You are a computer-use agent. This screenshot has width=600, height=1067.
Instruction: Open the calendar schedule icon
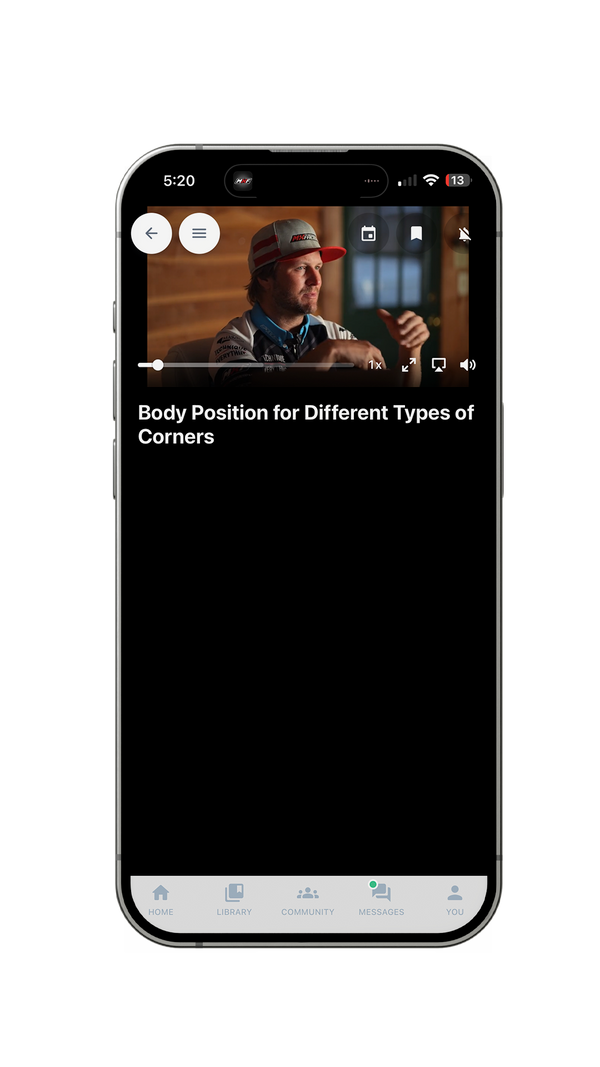368,234
